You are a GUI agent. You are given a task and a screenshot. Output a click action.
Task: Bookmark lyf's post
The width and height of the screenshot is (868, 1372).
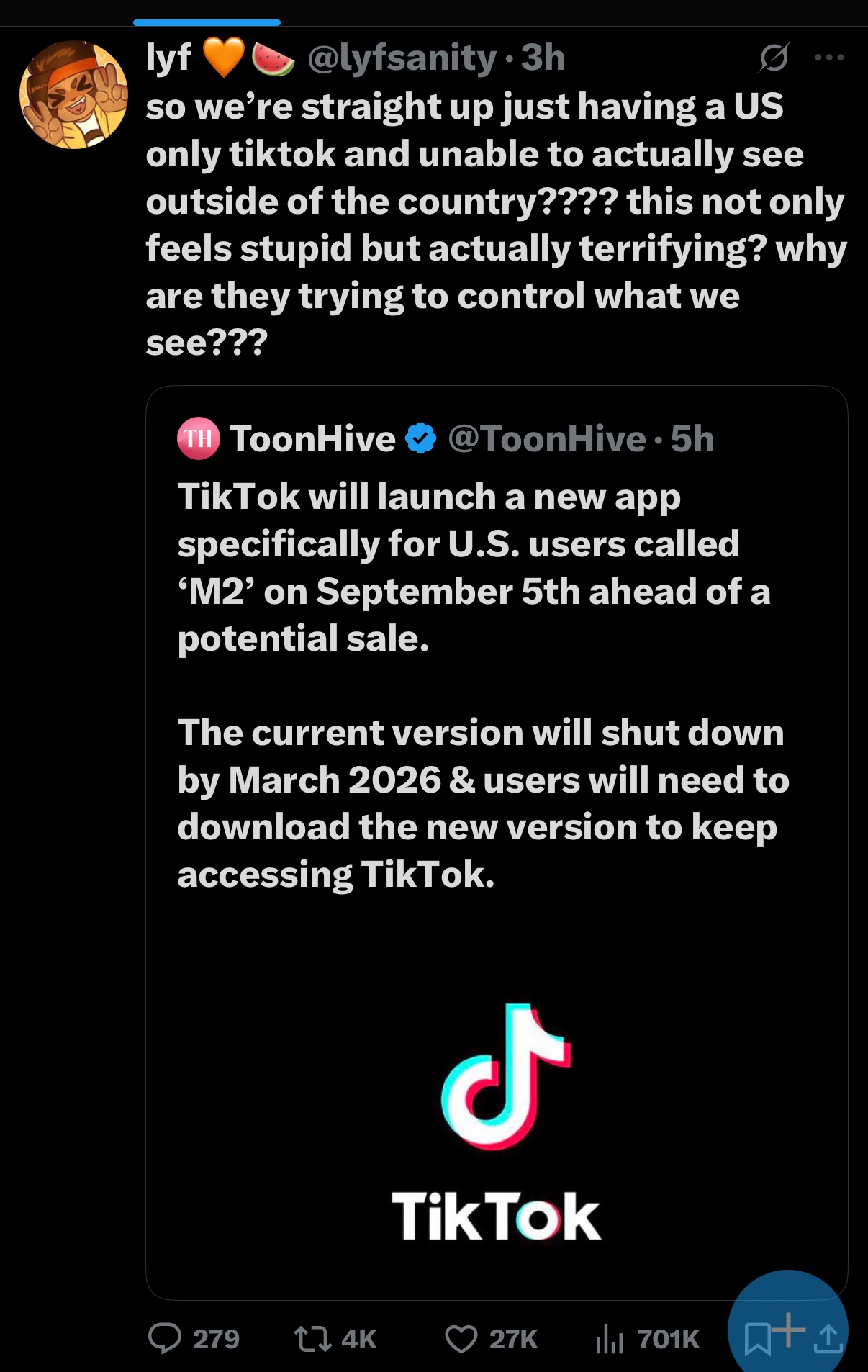coord(757,1339)
